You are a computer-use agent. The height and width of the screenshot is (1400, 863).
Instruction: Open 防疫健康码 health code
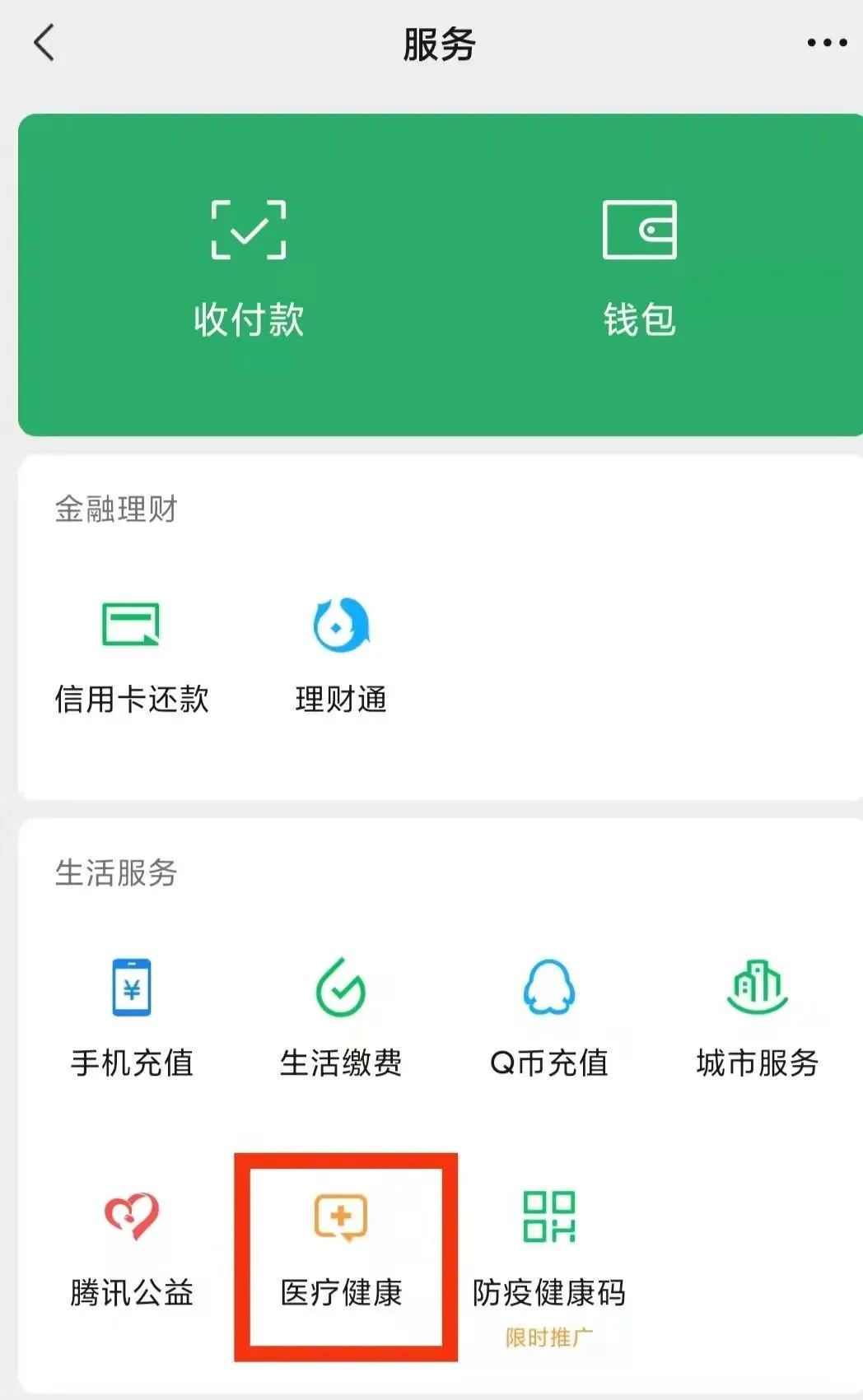(549, 1248)
